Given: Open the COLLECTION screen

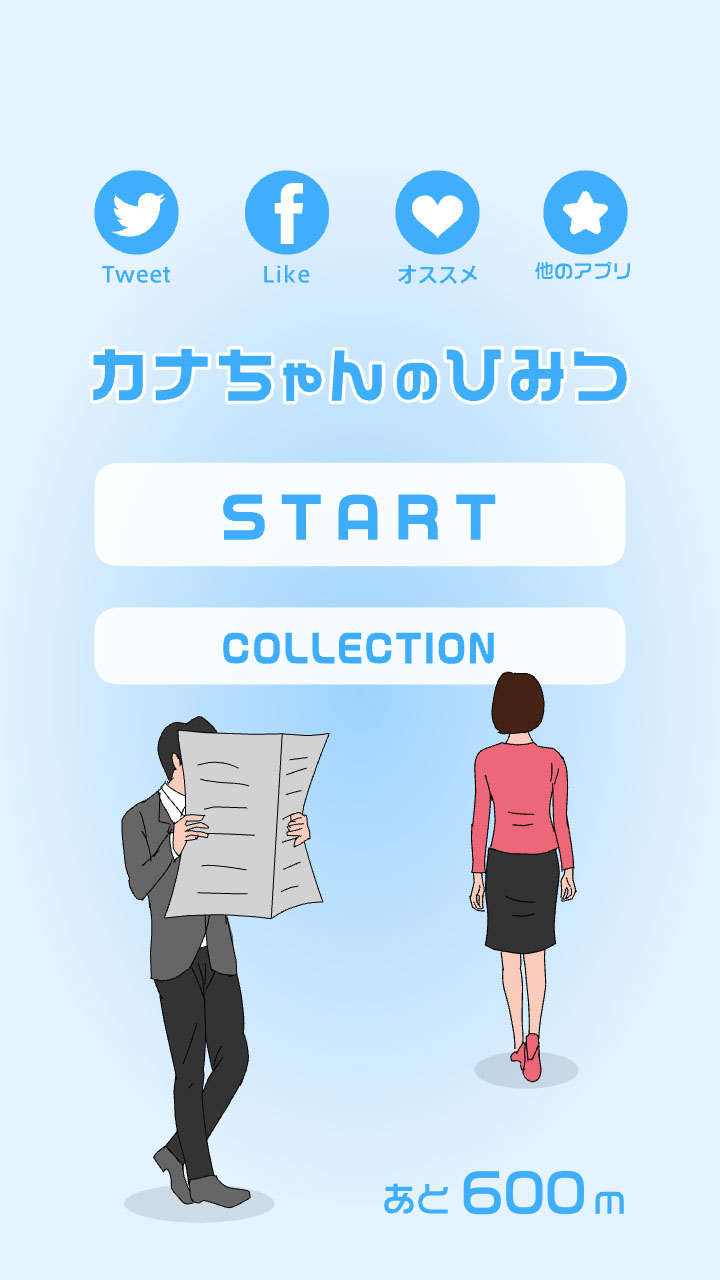Looking at the screenshot, I should (360, 646).
